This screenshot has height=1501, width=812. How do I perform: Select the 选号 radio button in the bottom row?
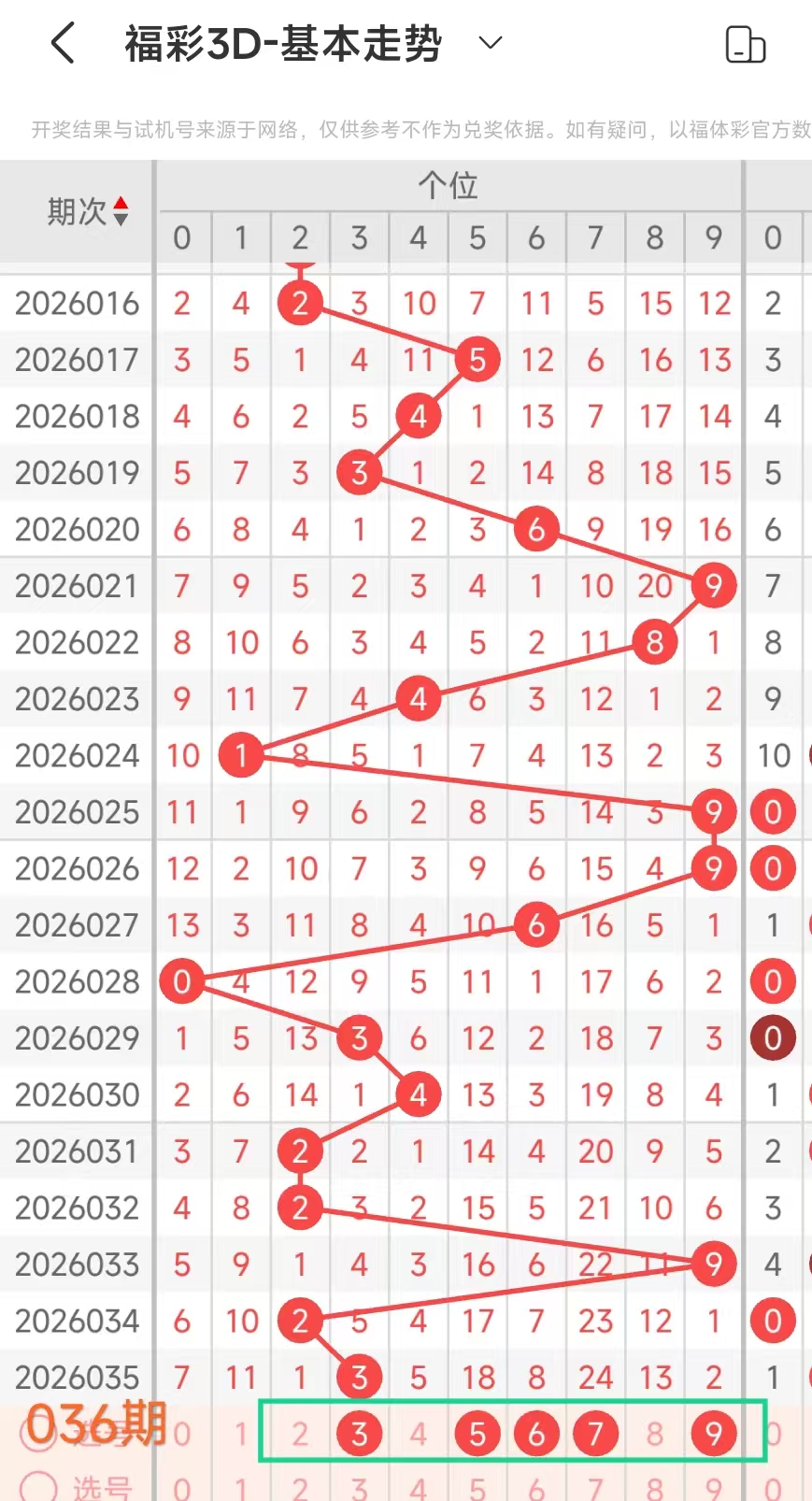tap(38, 1486)
